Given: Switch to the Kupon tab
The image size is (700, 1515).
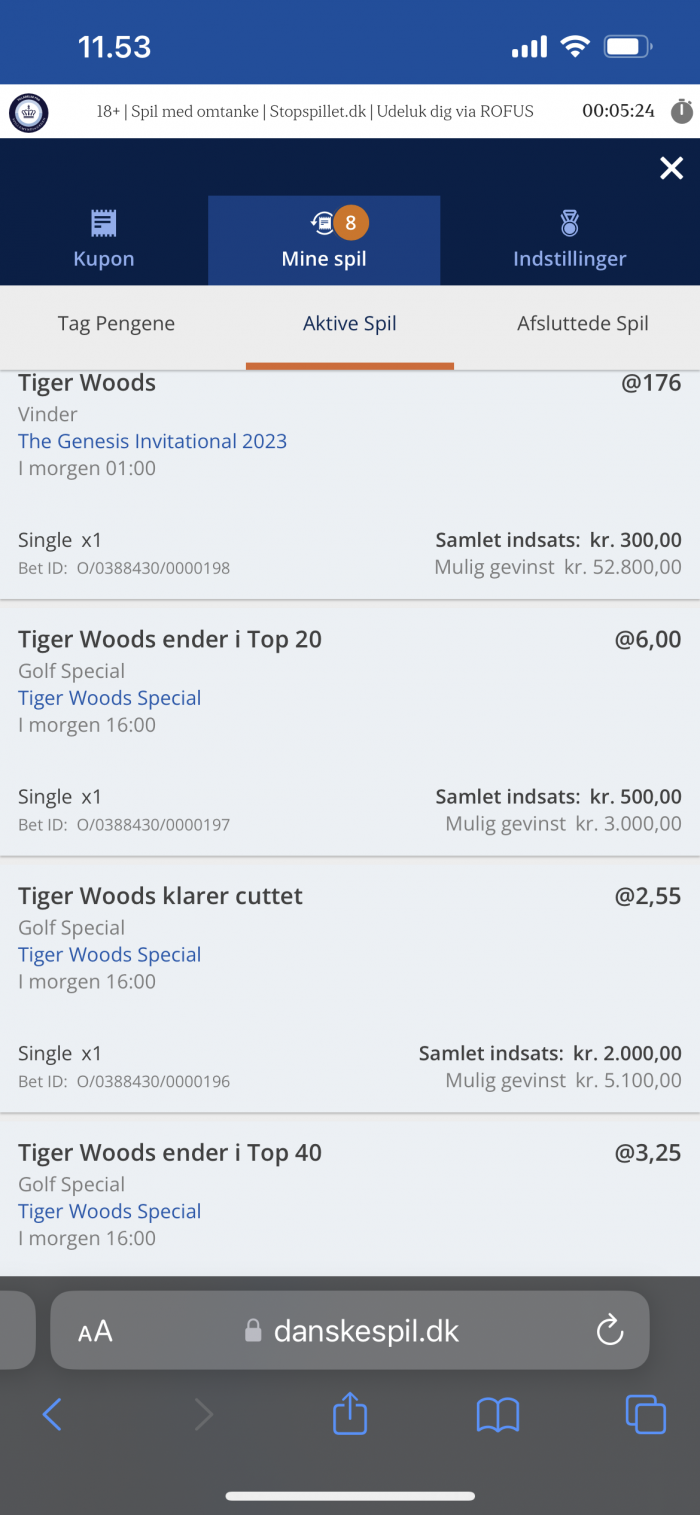Looking at the screenshot, I should pyautogui.click(x=104, y=240).
